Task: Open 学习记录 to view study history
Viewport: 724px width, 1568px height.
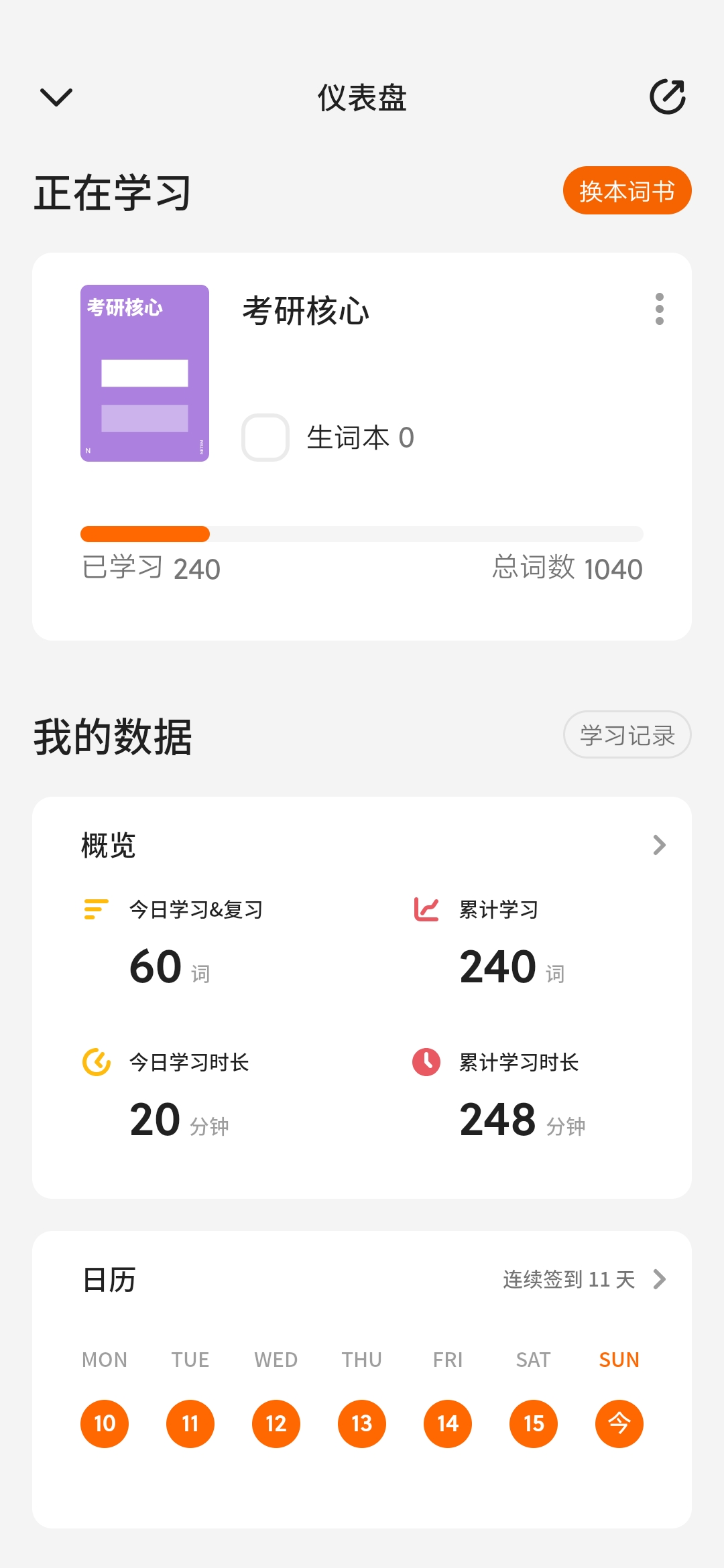Action: click(x=626, y=734)
